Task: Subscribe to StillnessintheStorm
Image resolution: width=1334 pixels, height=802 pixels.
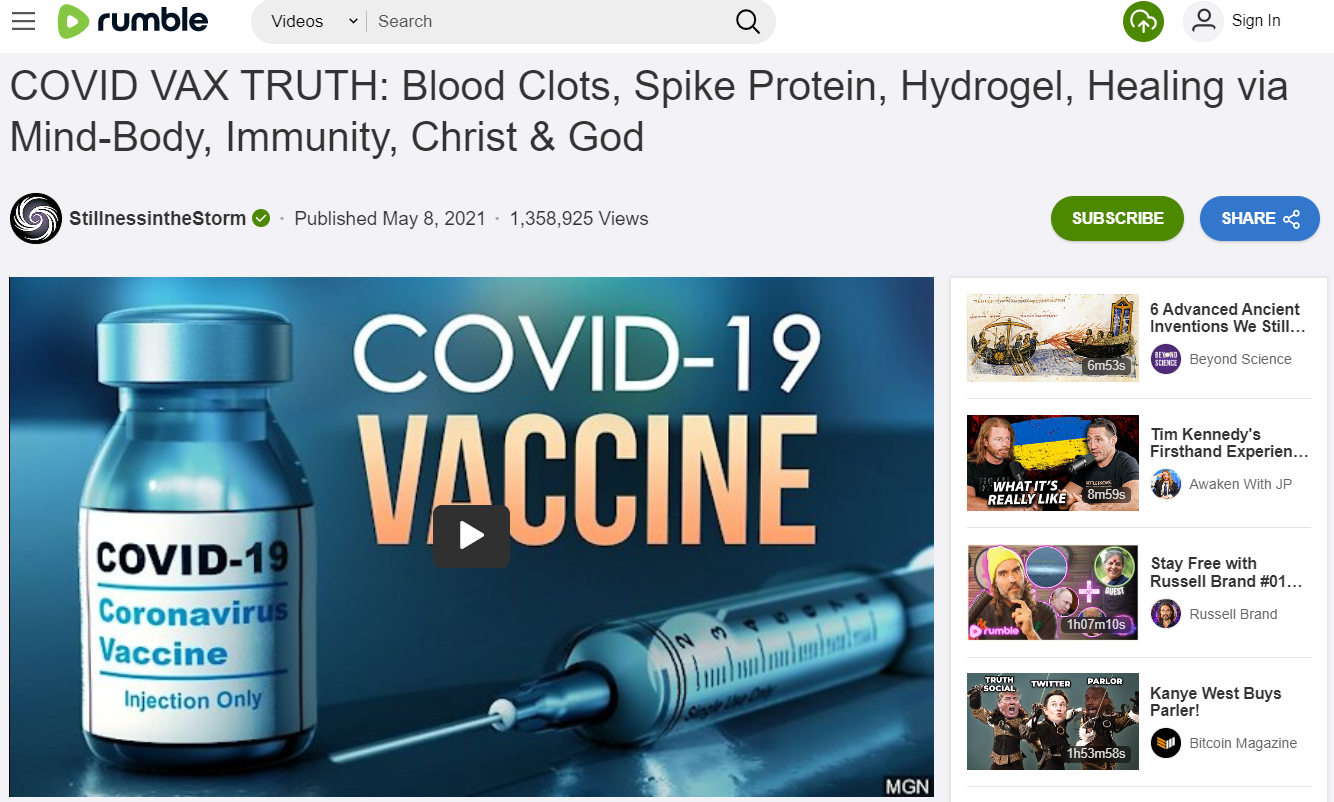Action: [1117, 218]
